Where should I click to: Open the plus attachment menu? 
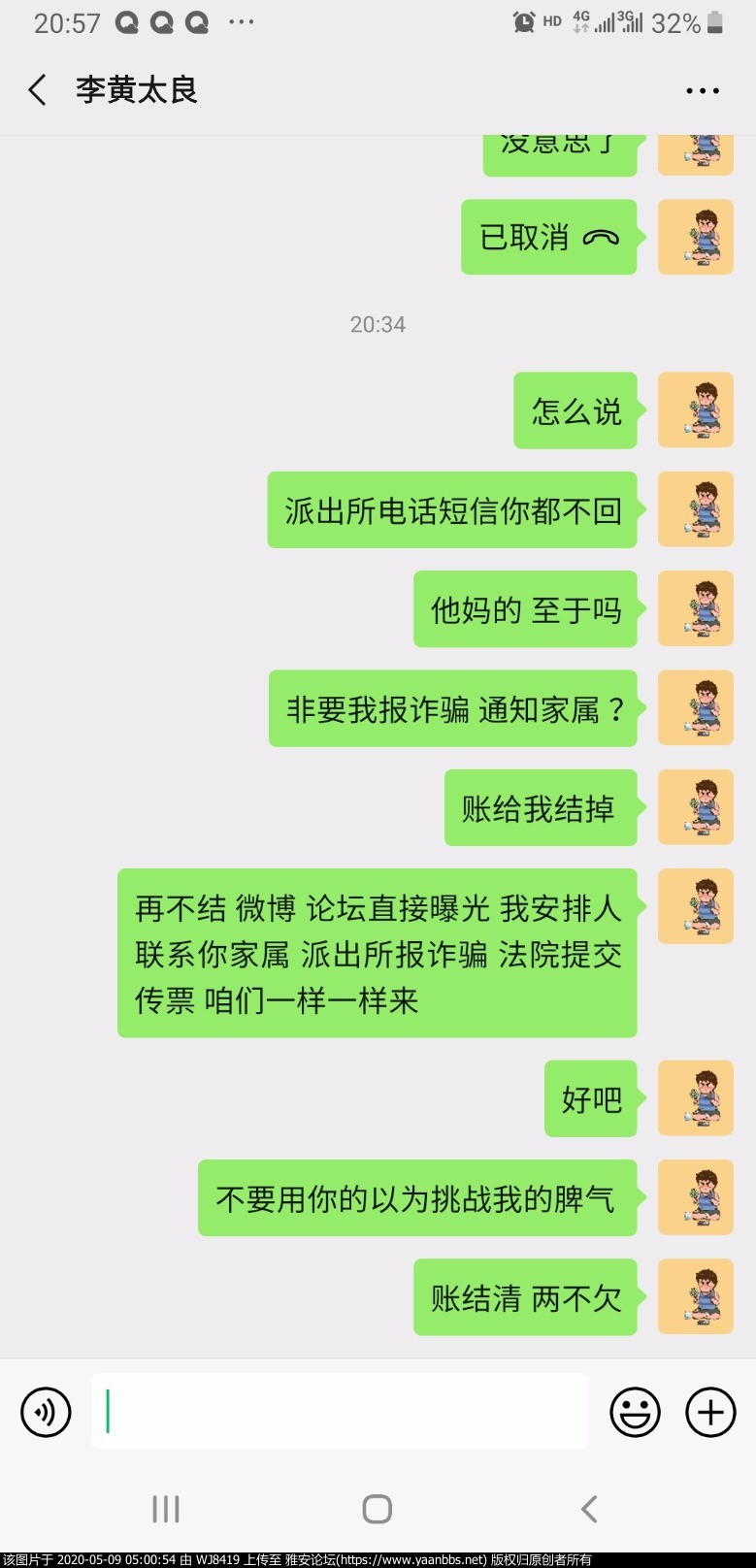click(710, 1412)
